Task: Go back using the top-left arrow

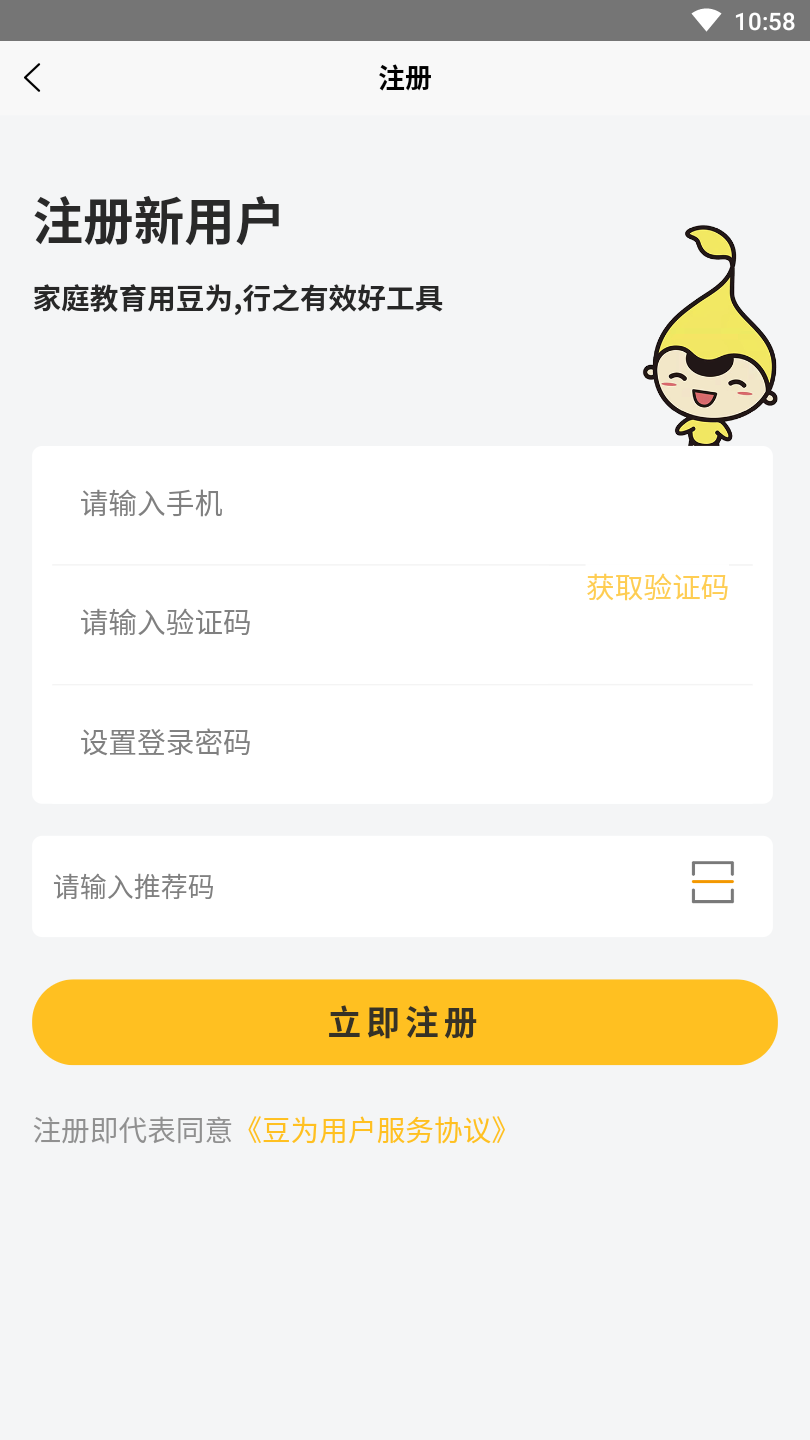Action: tap(33, 78)
